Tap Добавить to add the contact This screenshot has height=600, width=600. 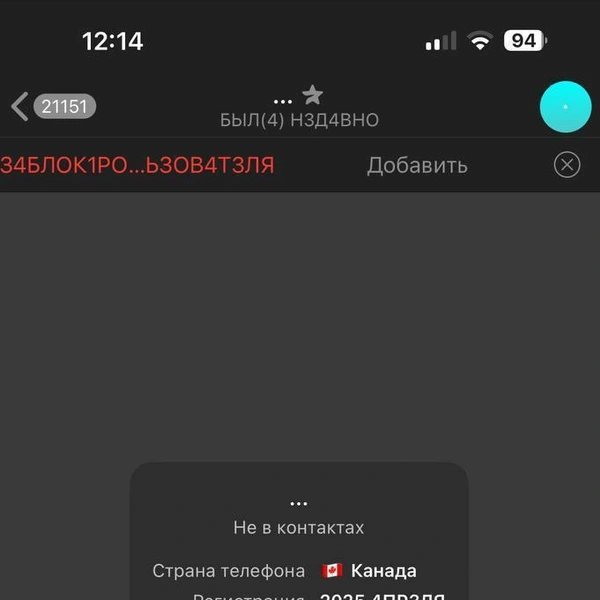tap(417, 165)
